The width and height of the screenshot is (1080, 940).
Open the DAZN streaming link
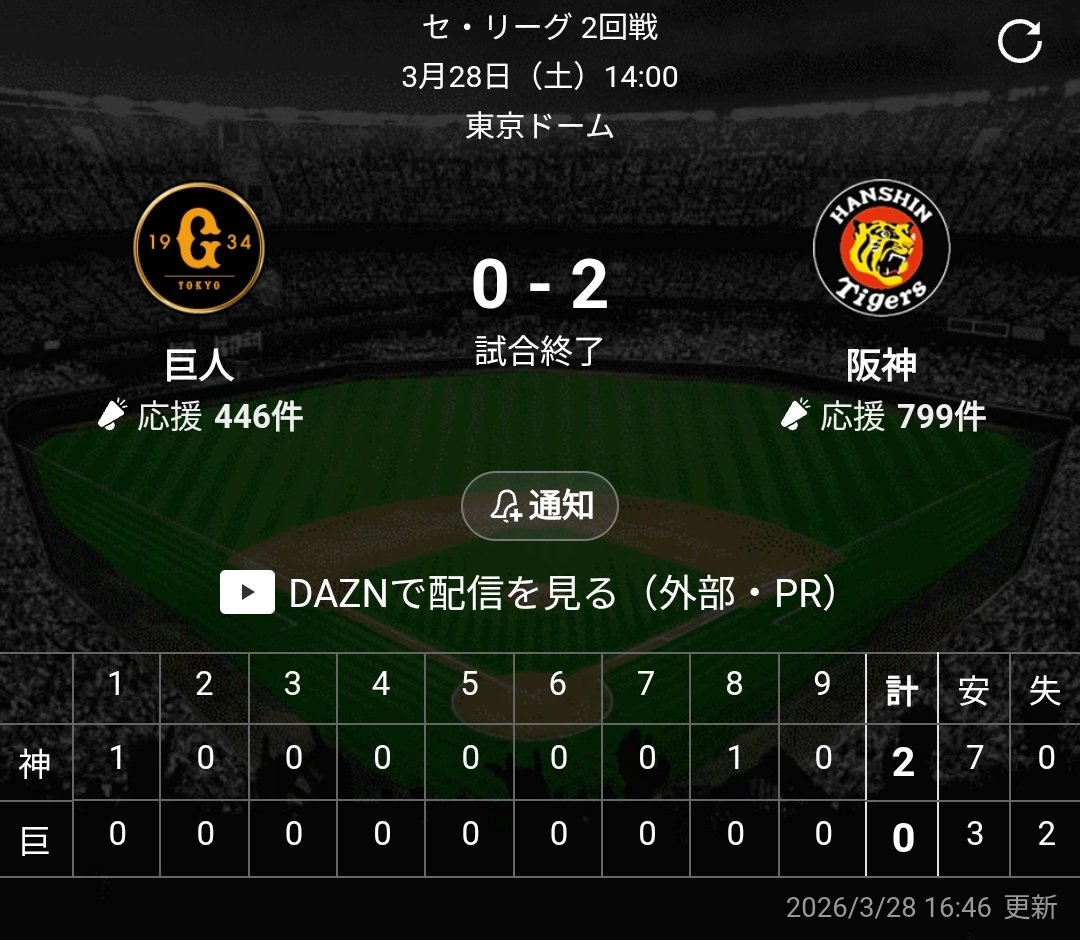coord(528,594)
